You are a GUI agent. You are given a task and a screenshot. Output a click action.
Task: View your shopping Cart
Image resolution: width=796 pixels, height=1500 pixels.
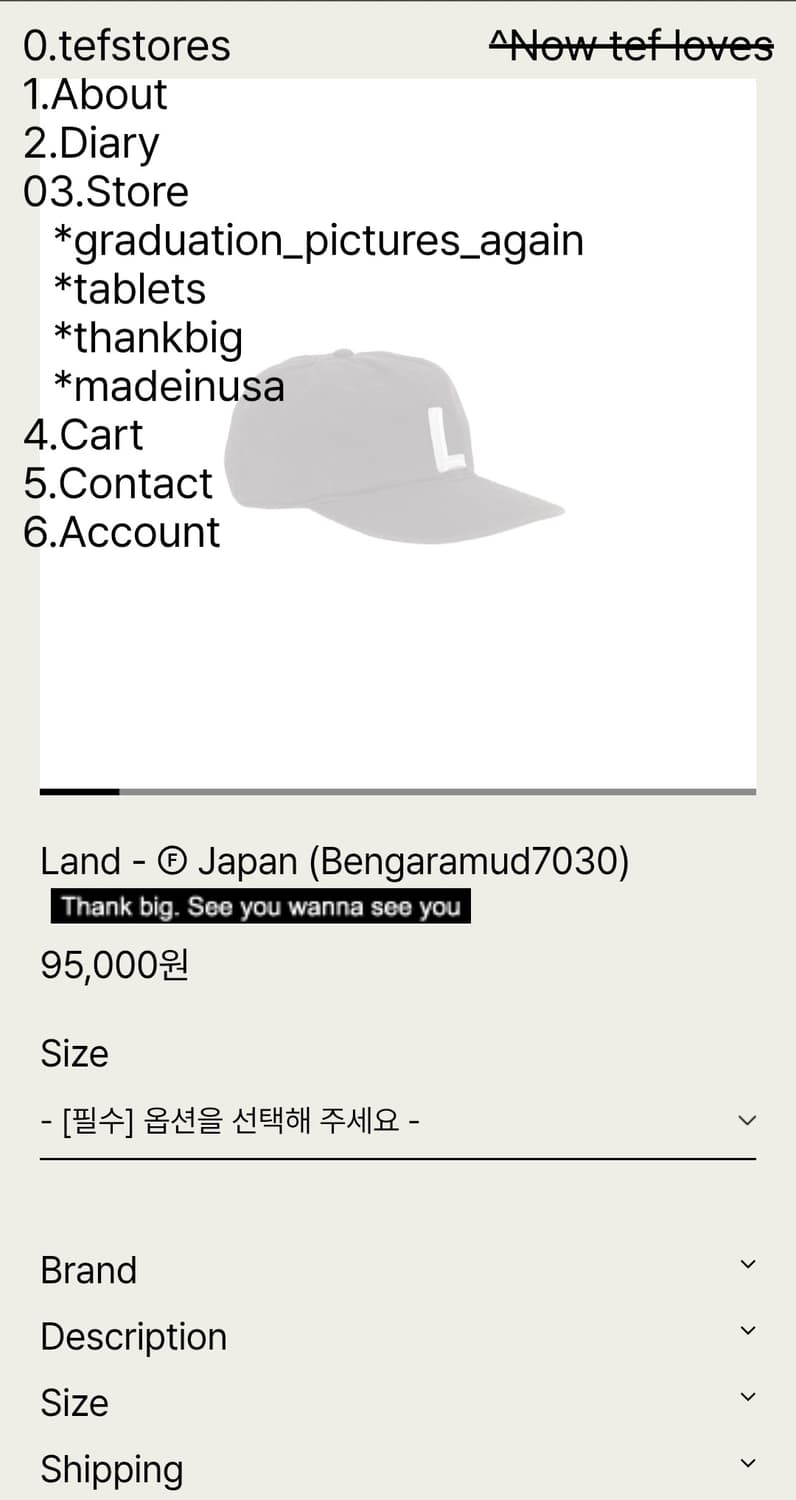point(83,434)
